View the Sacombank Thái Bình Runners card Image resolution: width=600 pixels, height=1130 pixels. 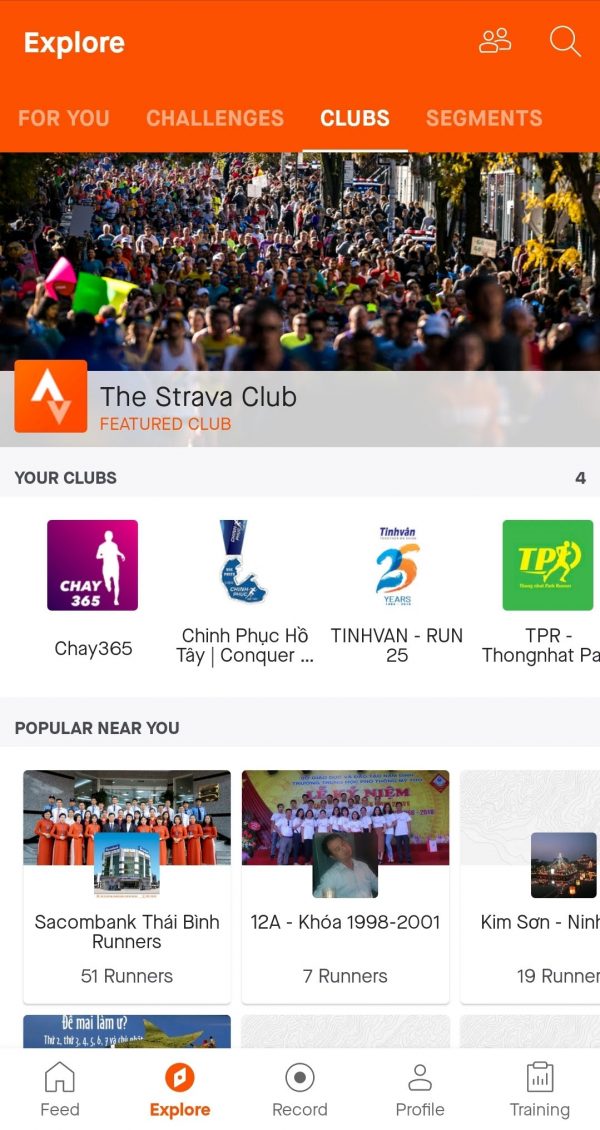127,886
